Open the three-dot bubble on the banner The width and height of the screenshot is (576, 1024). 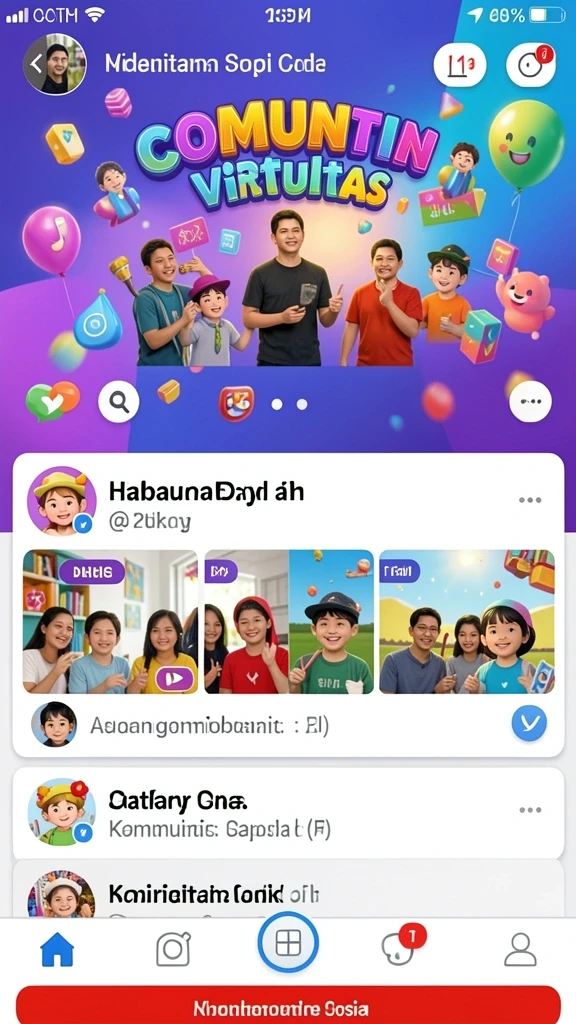530,401
